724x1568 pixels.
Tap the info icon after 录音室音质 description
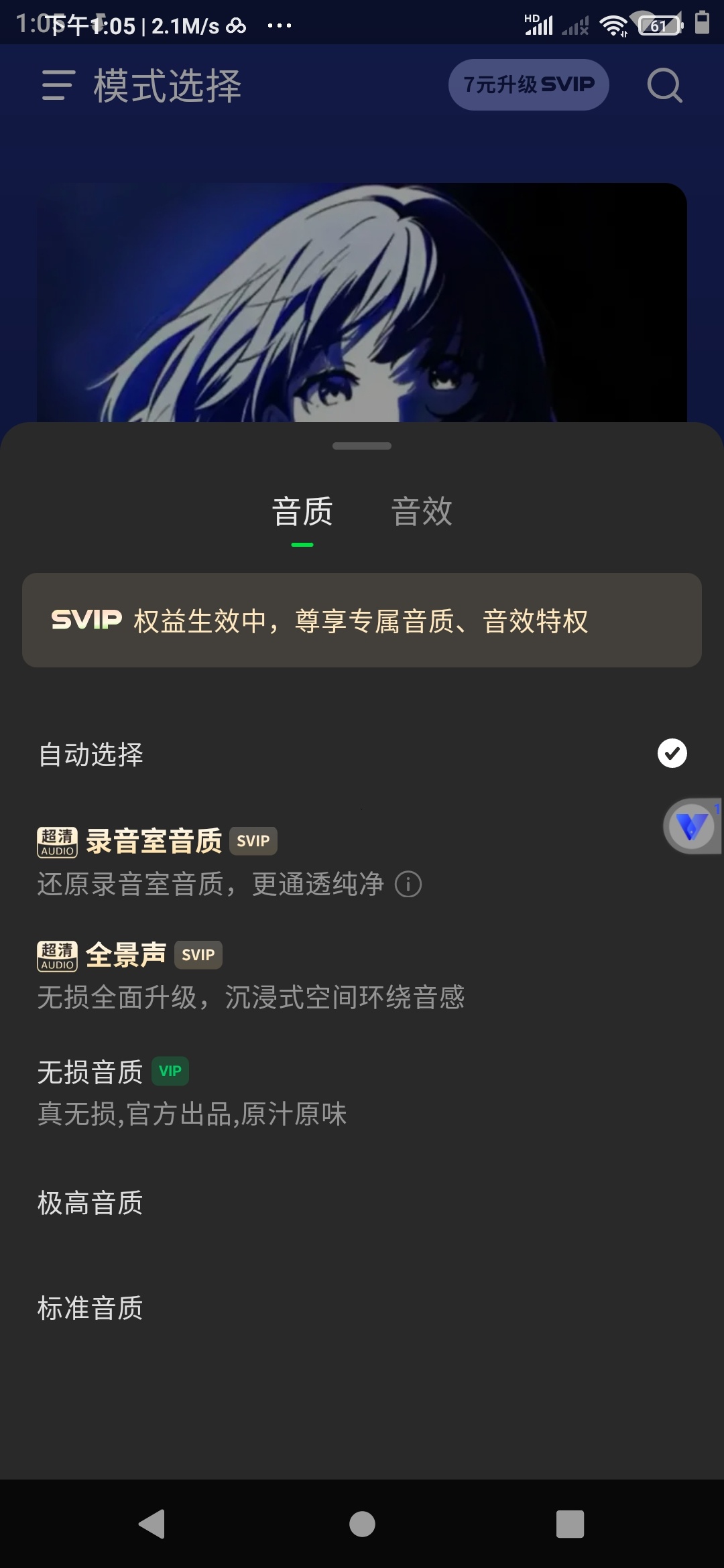tap(409, 885)
